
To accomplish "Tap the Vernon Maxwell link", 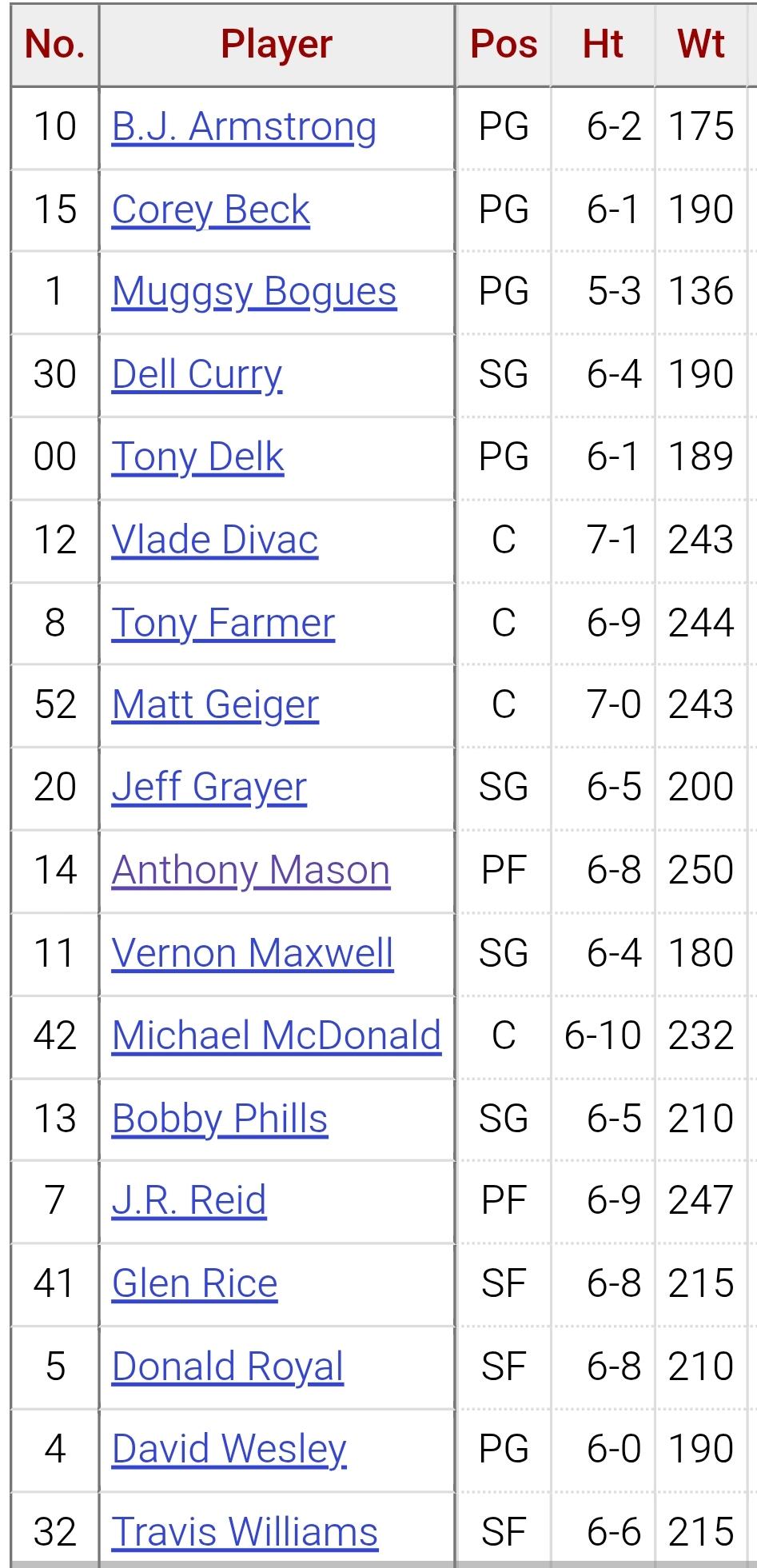I will click(253, 953).
